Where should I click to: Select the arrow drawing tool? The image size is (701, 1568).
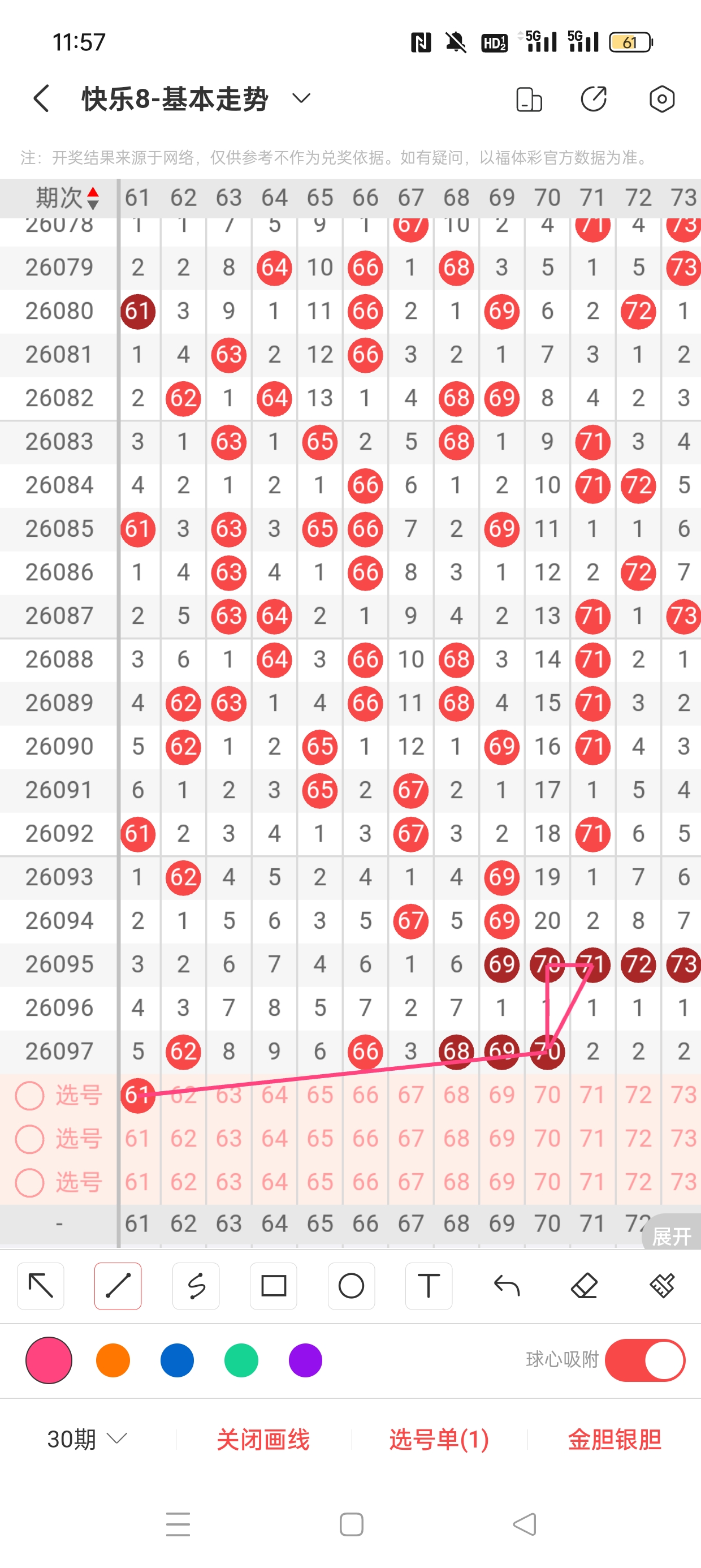tap(41, 1286)
